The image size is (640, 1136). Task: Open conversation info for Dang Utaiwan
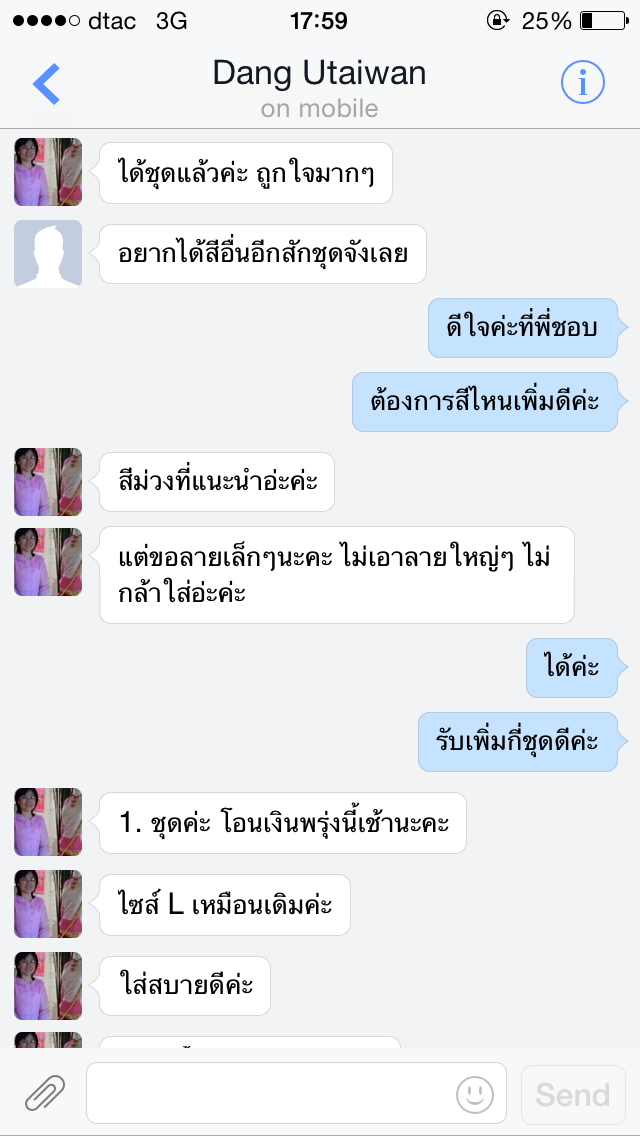coord(582,84)
